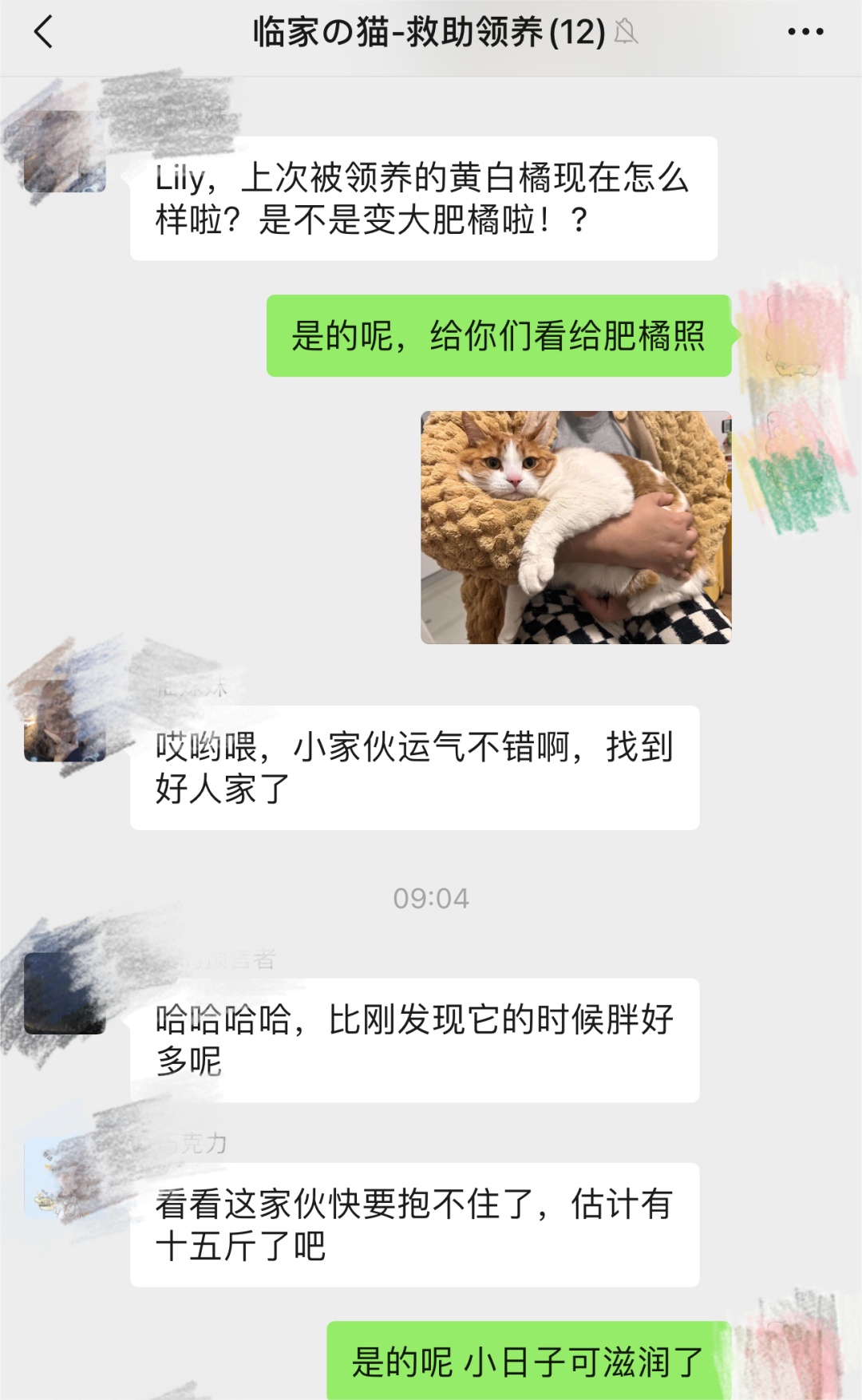Open the orange and white cat photo

pyautogui.click(x=575, y=527)
